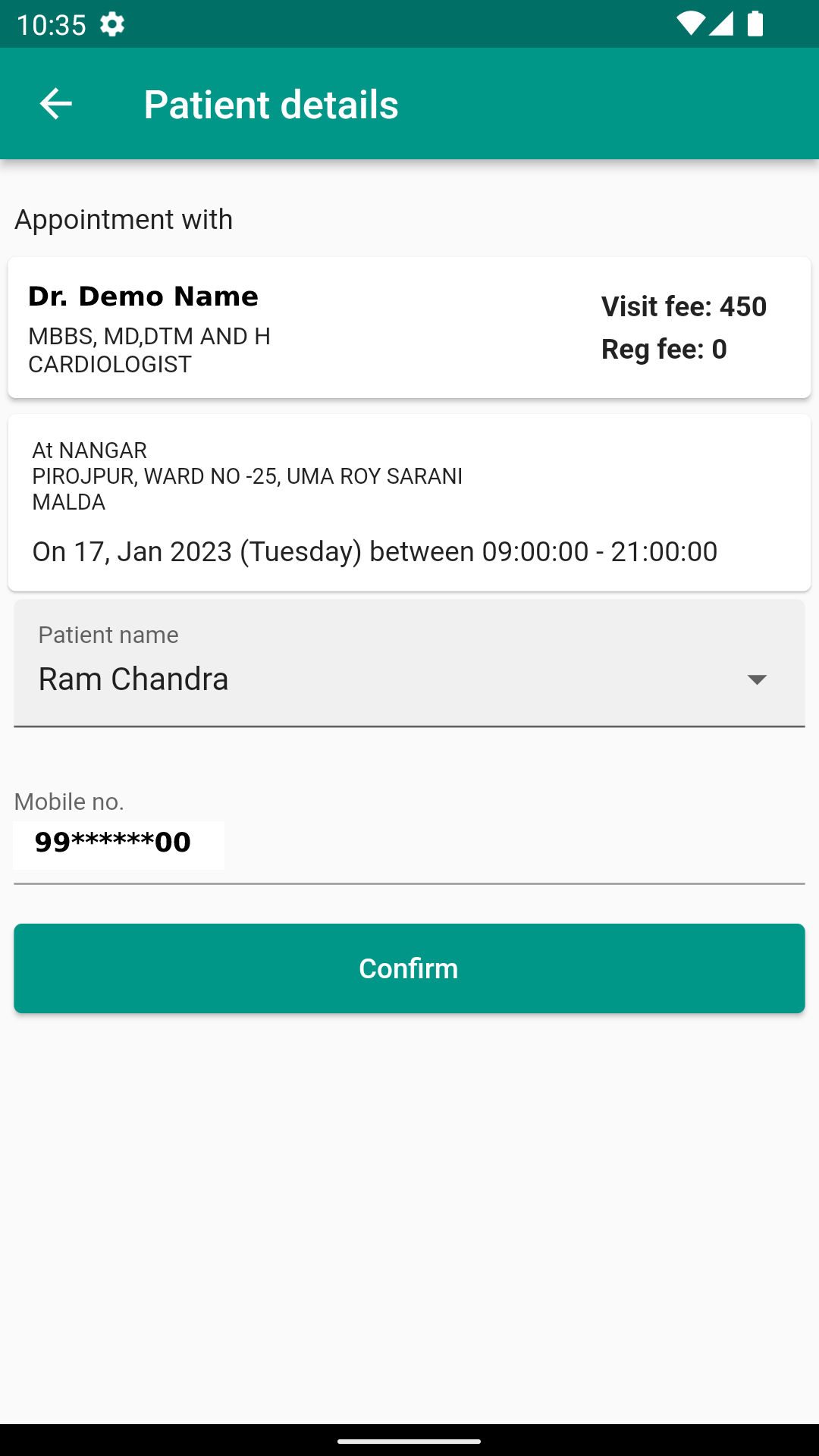Expand the Patient name dropdown
Screen dimensions: 819x1456
(756, 679)
